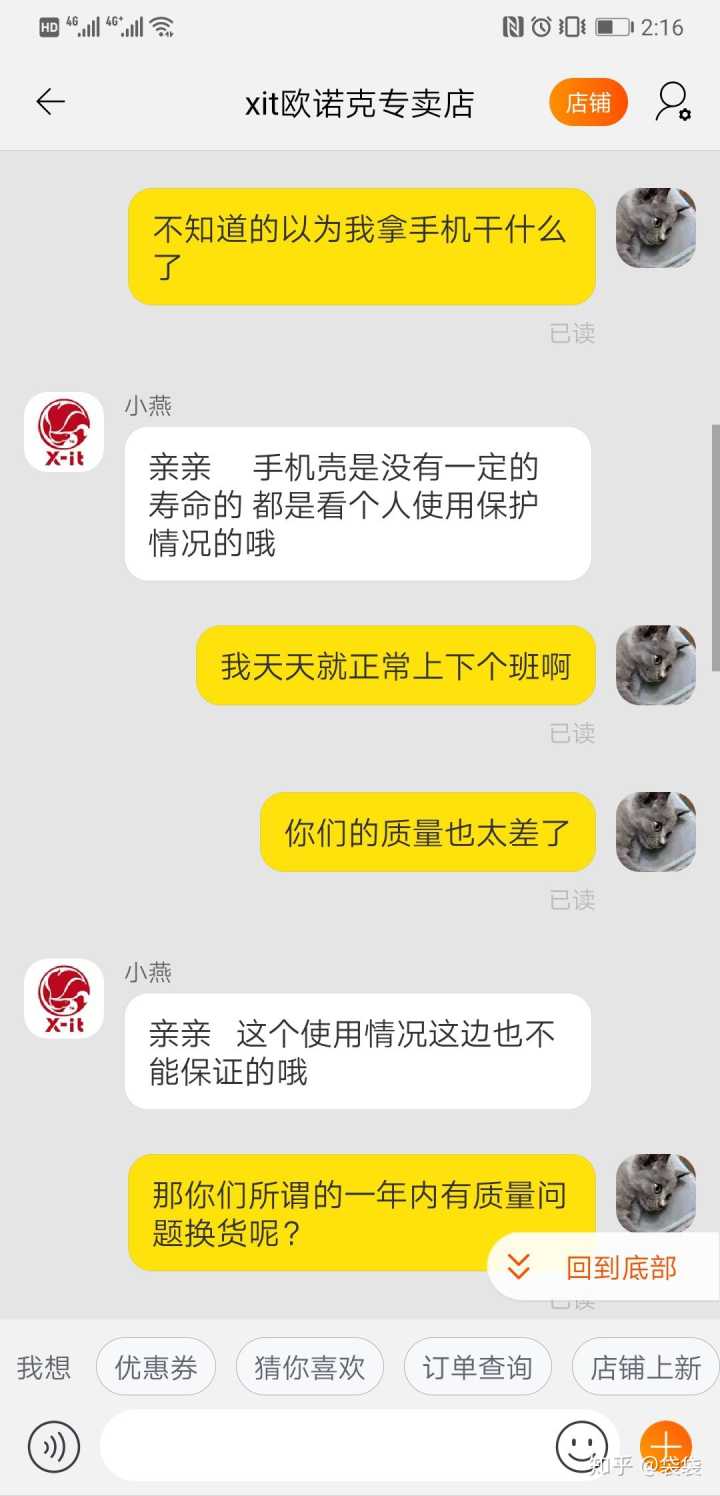Open the plus attachment menu
The image size is (720, 1496).
[666, 1446]
